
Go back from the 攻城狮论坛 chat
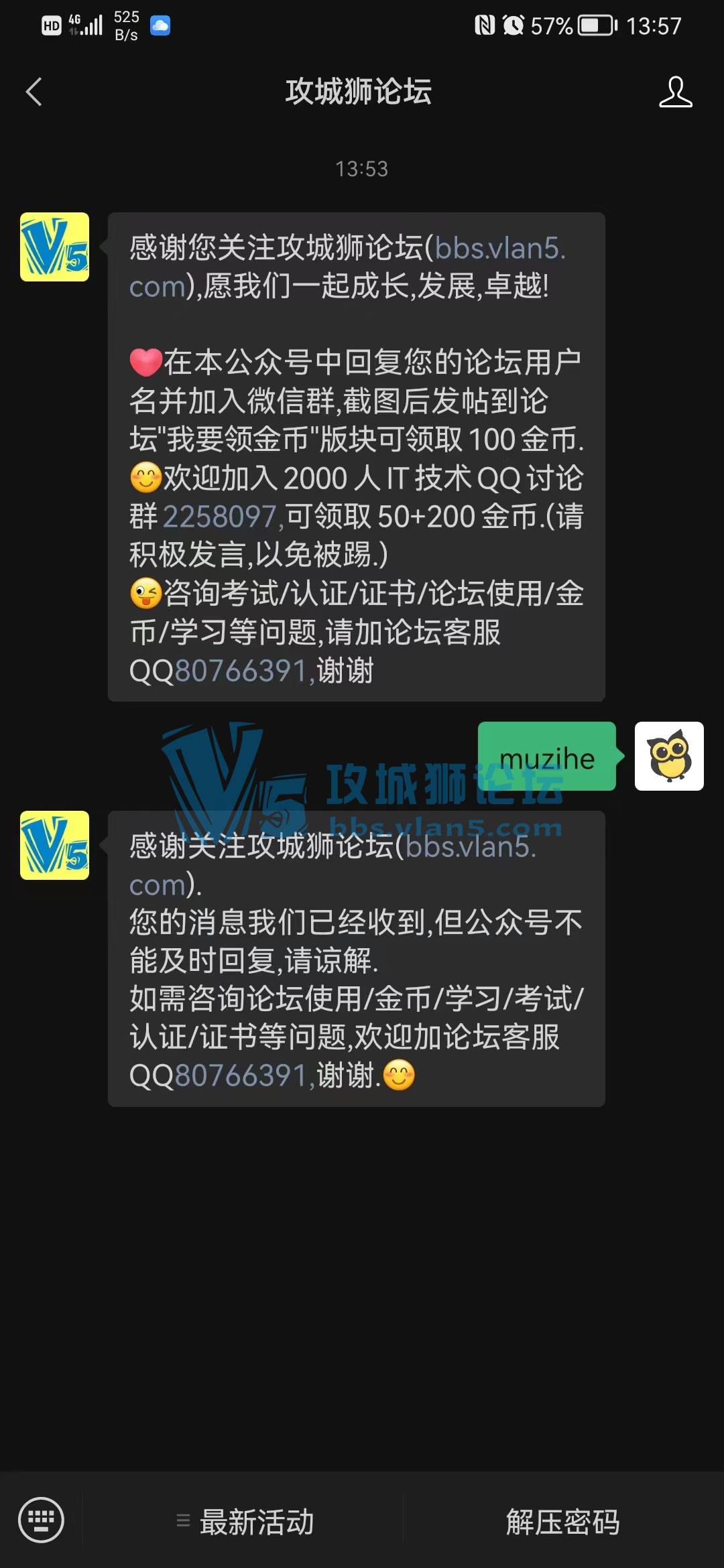point(34,92)
